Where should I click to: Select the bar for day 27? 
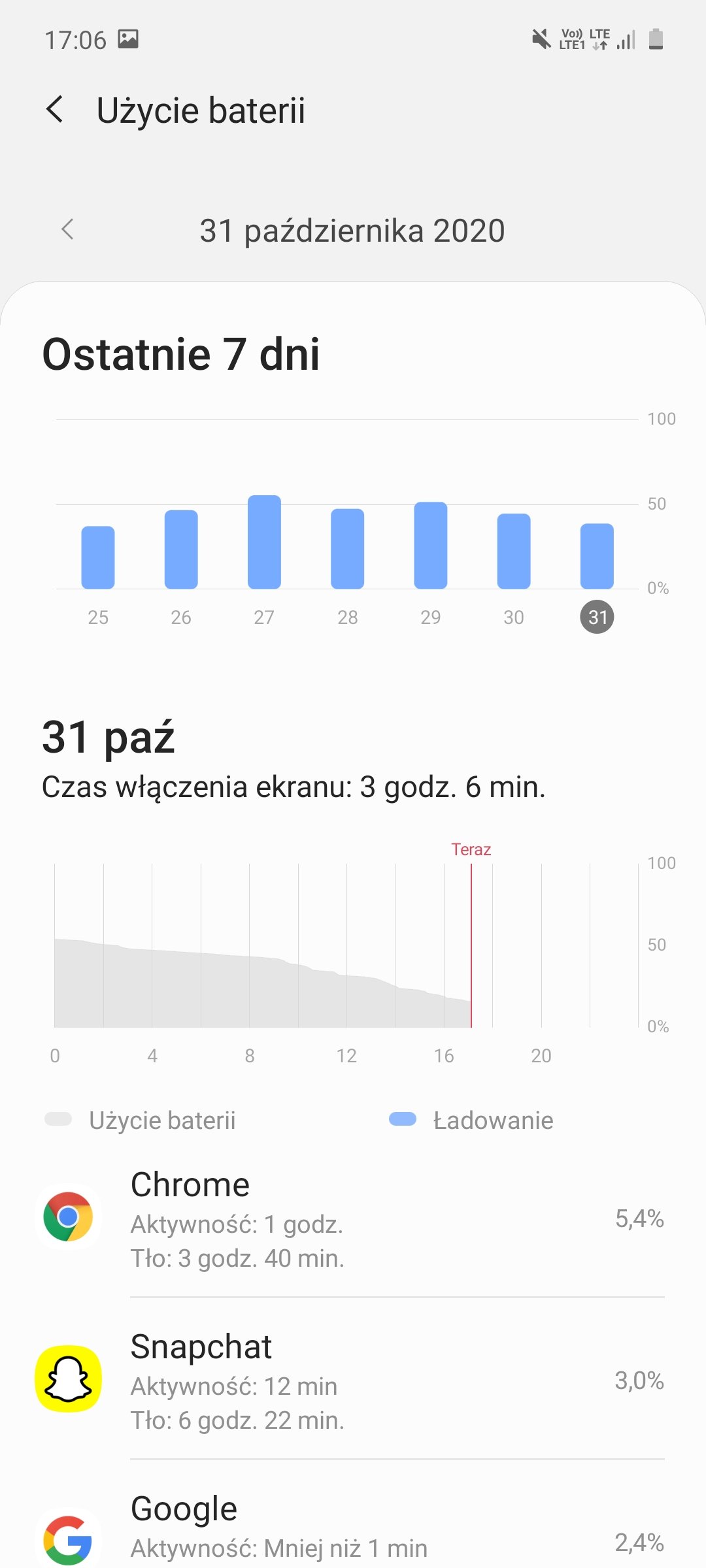click(264, 542)
